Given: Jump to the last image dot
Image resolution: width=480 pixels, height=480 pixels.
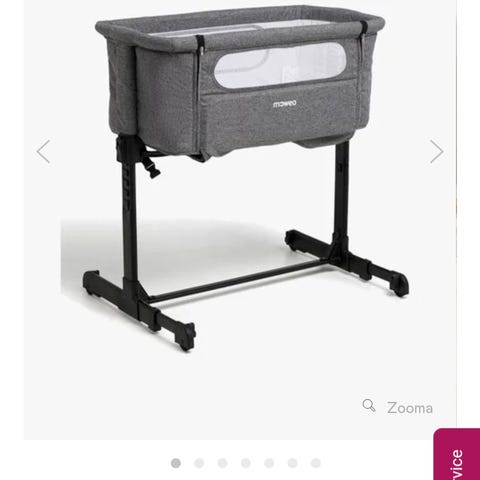Looking at the screenshot, I should click(316, 463).
